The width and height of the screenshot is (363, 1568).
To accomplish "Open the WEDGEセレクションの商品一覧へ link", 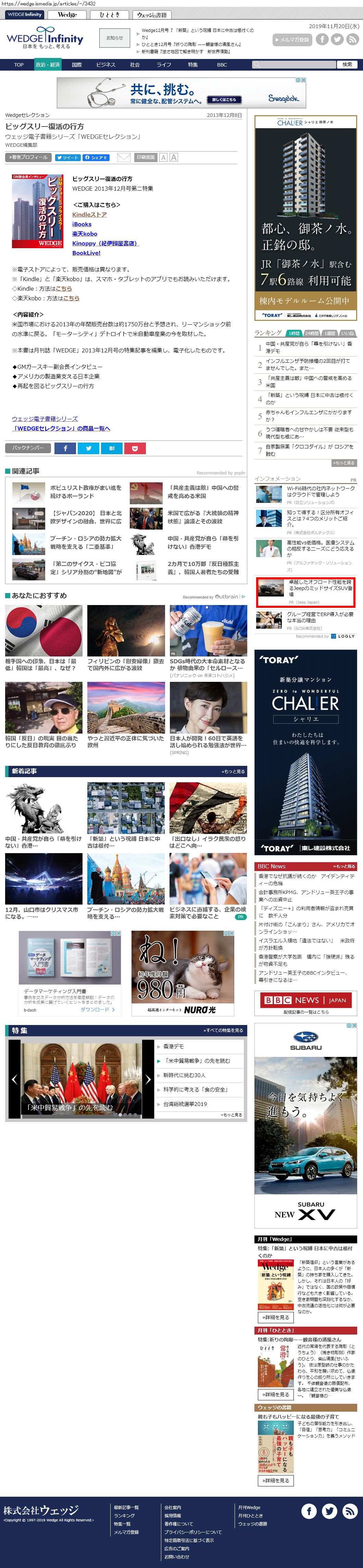I will tap(61, 429).
